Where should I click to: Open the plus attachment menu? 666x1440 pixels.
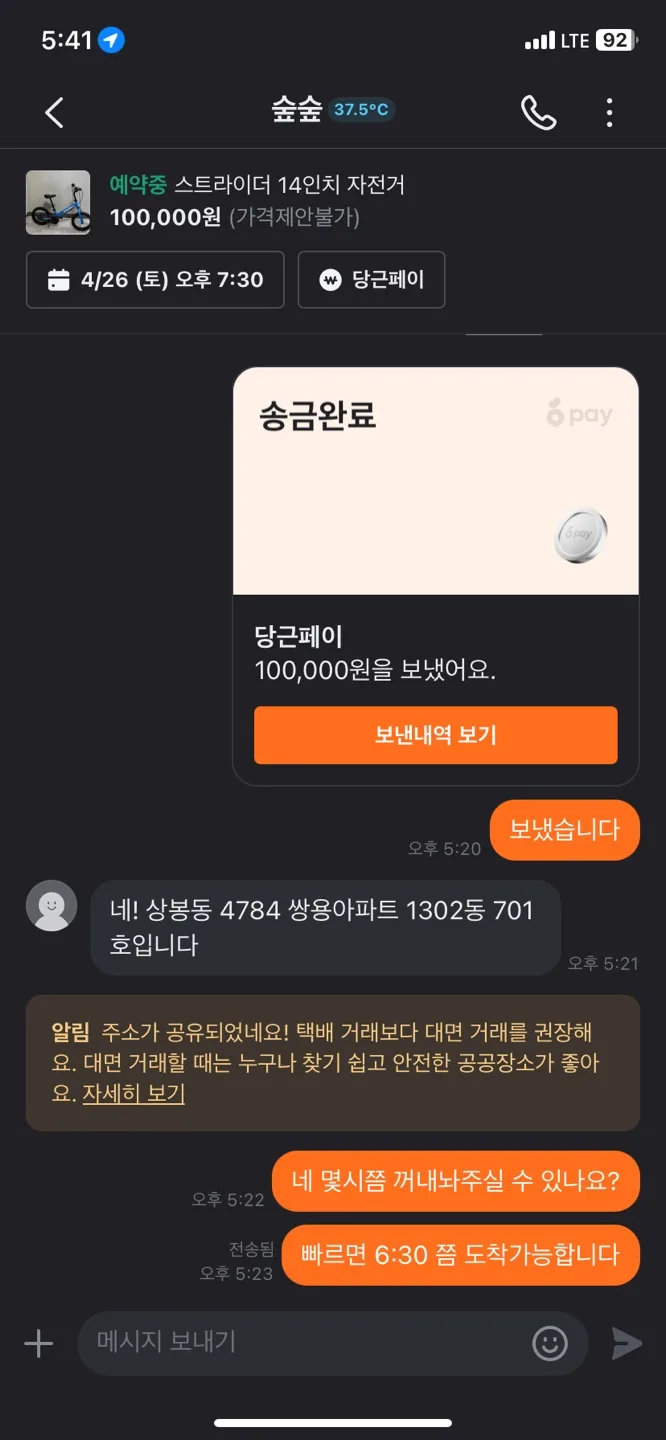tap(38, 1343)
